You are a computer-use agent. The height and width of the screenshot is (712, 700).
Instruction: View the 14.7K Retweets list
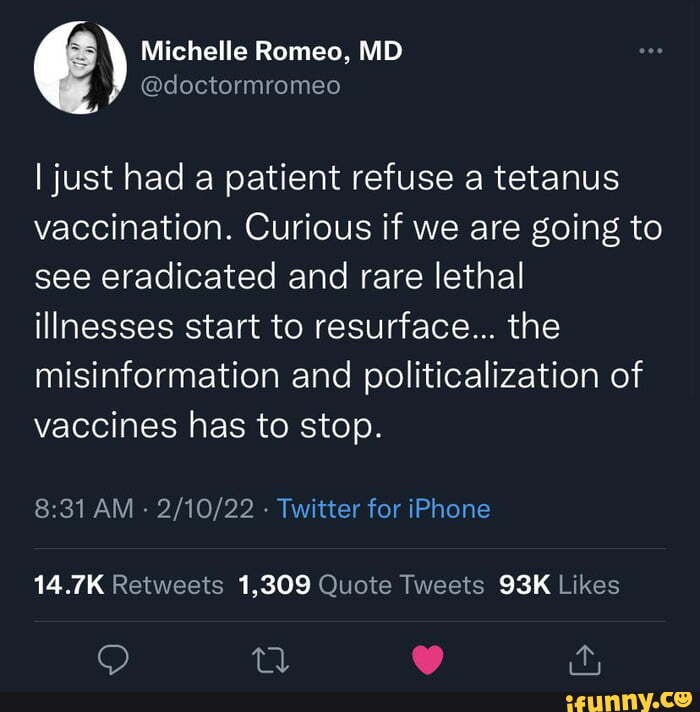coord(129,585)
